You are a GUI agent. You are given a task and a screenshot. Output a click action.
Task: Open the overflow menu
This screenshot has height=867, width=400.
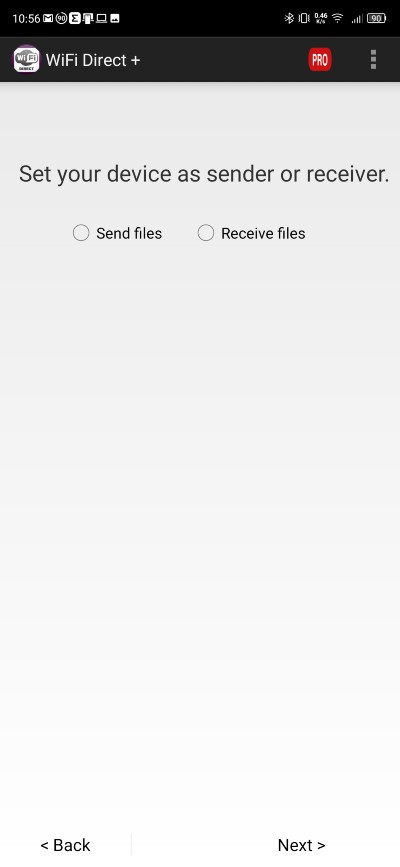(373, 60)
